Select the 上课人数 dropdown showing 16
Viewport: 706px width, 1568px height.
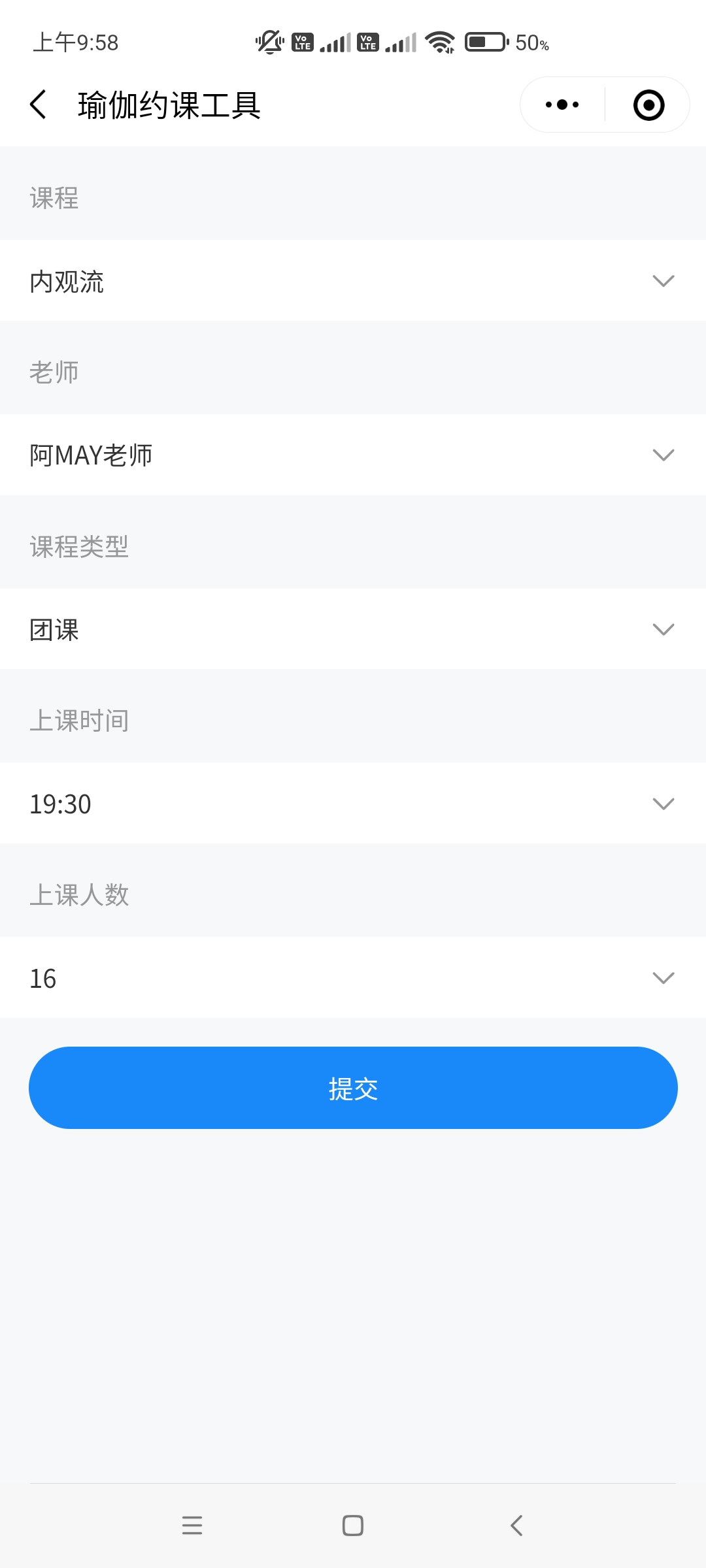[353, 978]
